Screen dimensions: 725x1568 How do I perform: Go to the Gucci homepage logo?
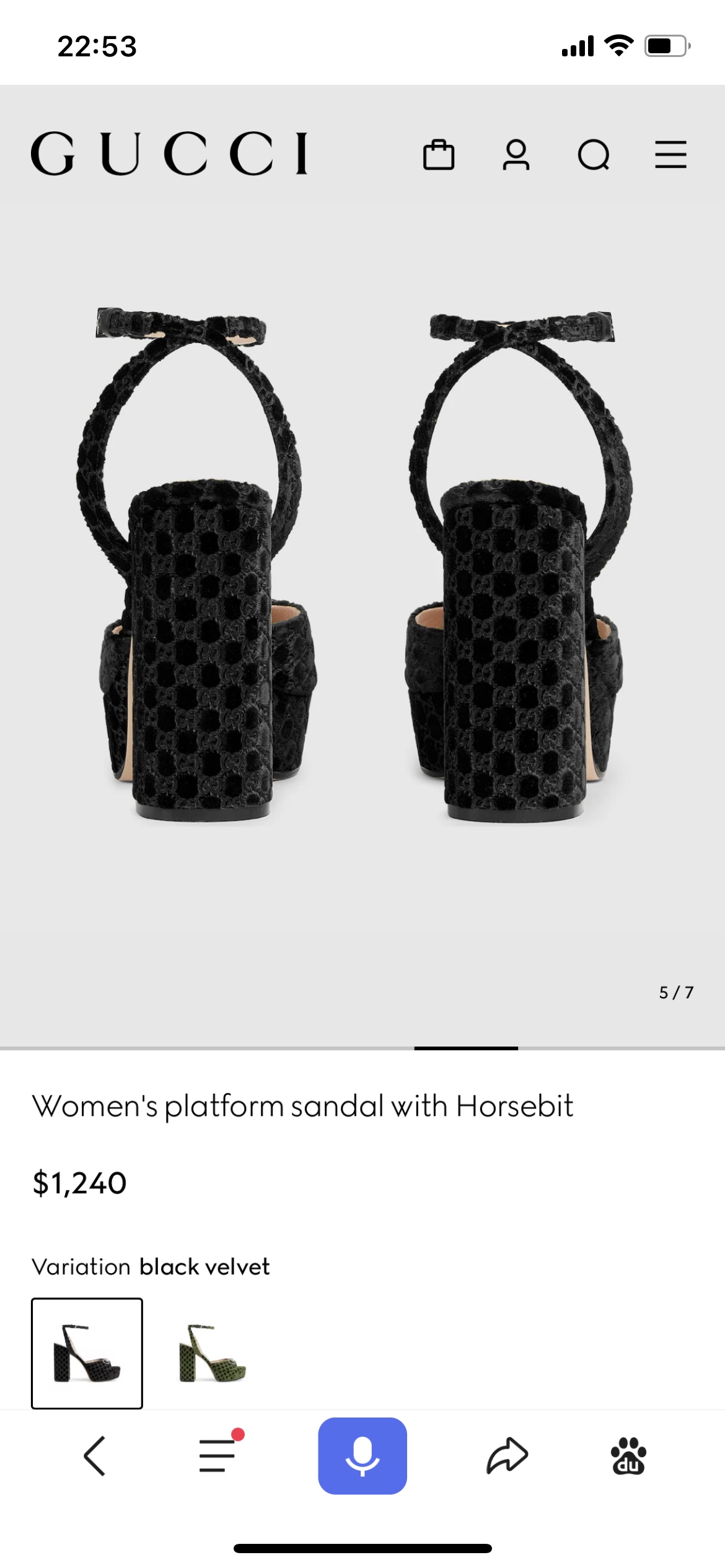[169, 154]
